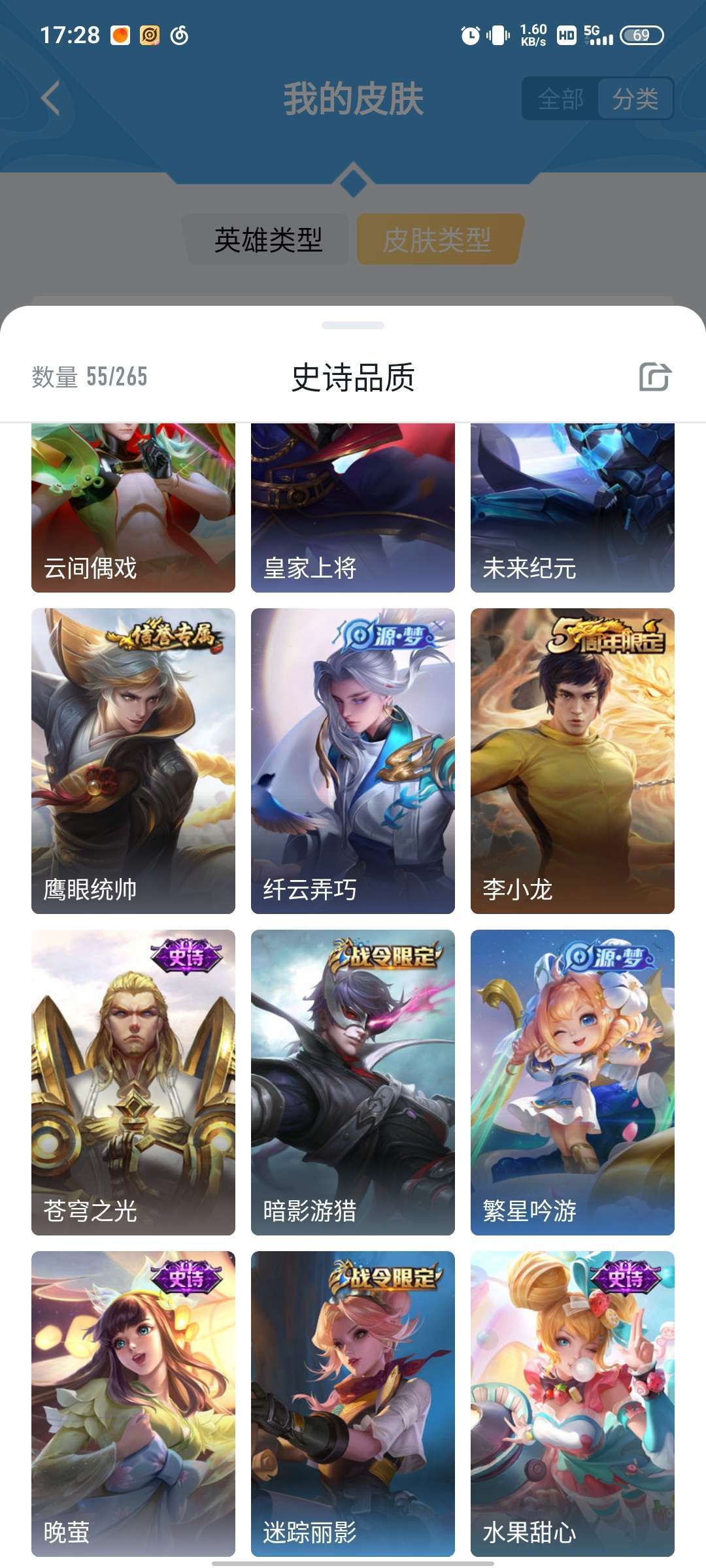This screenshot has height=1568, width=706.
Task: View the 纤云弄巧 skin
Action: (x=353, y=761)
